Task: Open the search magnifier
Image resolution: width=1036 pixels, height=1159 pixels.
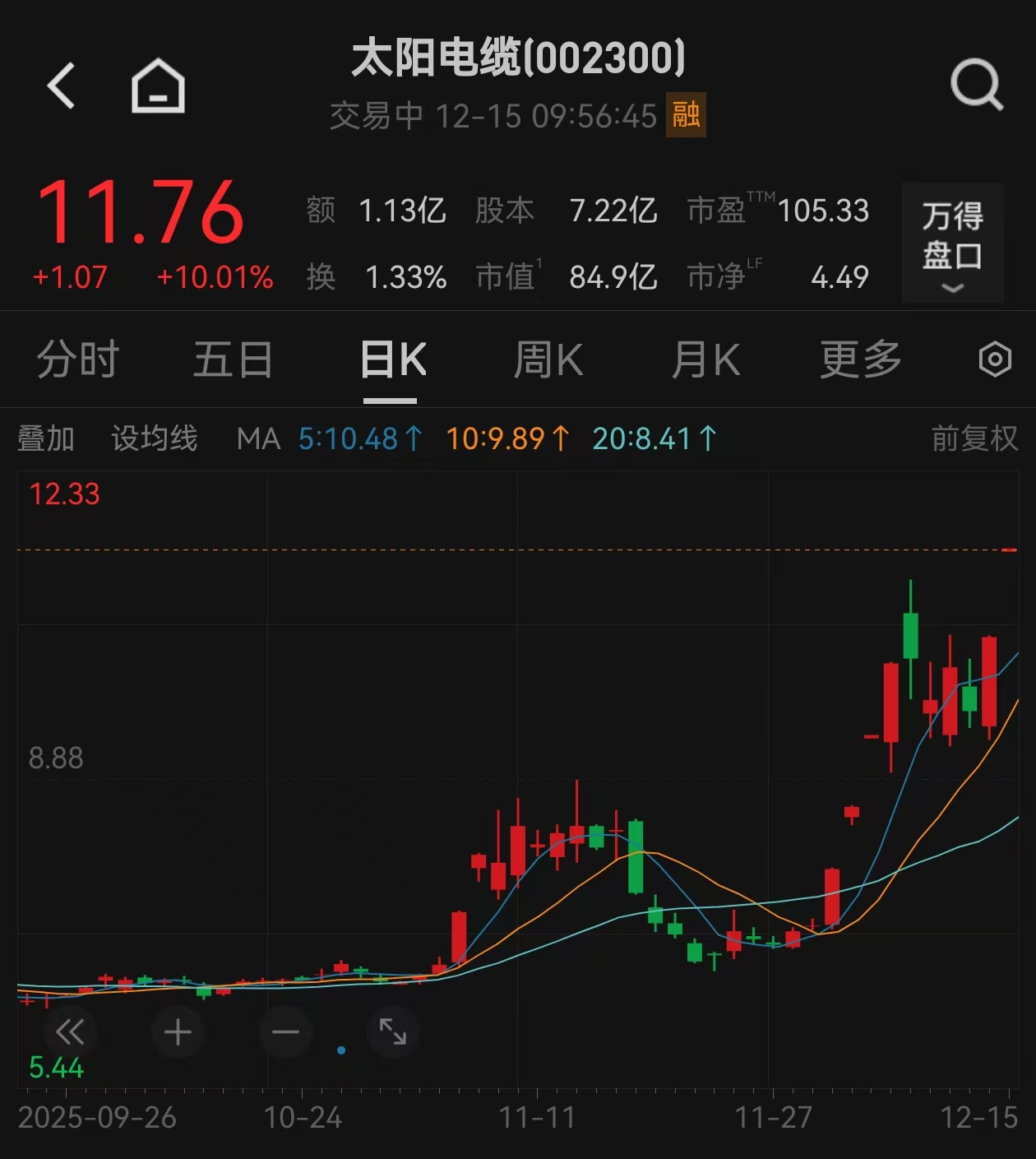Action: pos(977,84)
